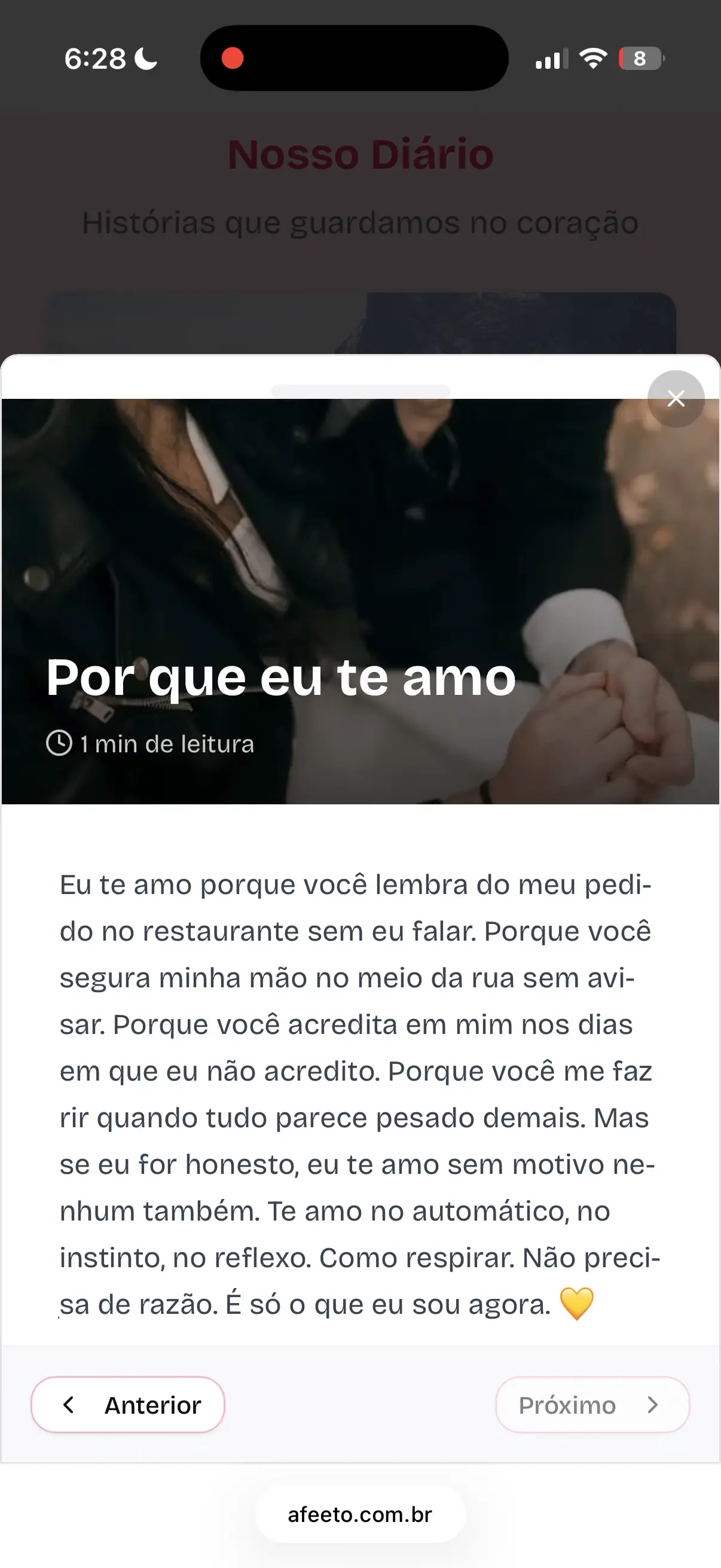Select the left chevron on Anterior button

click(x=69, y=1405)
